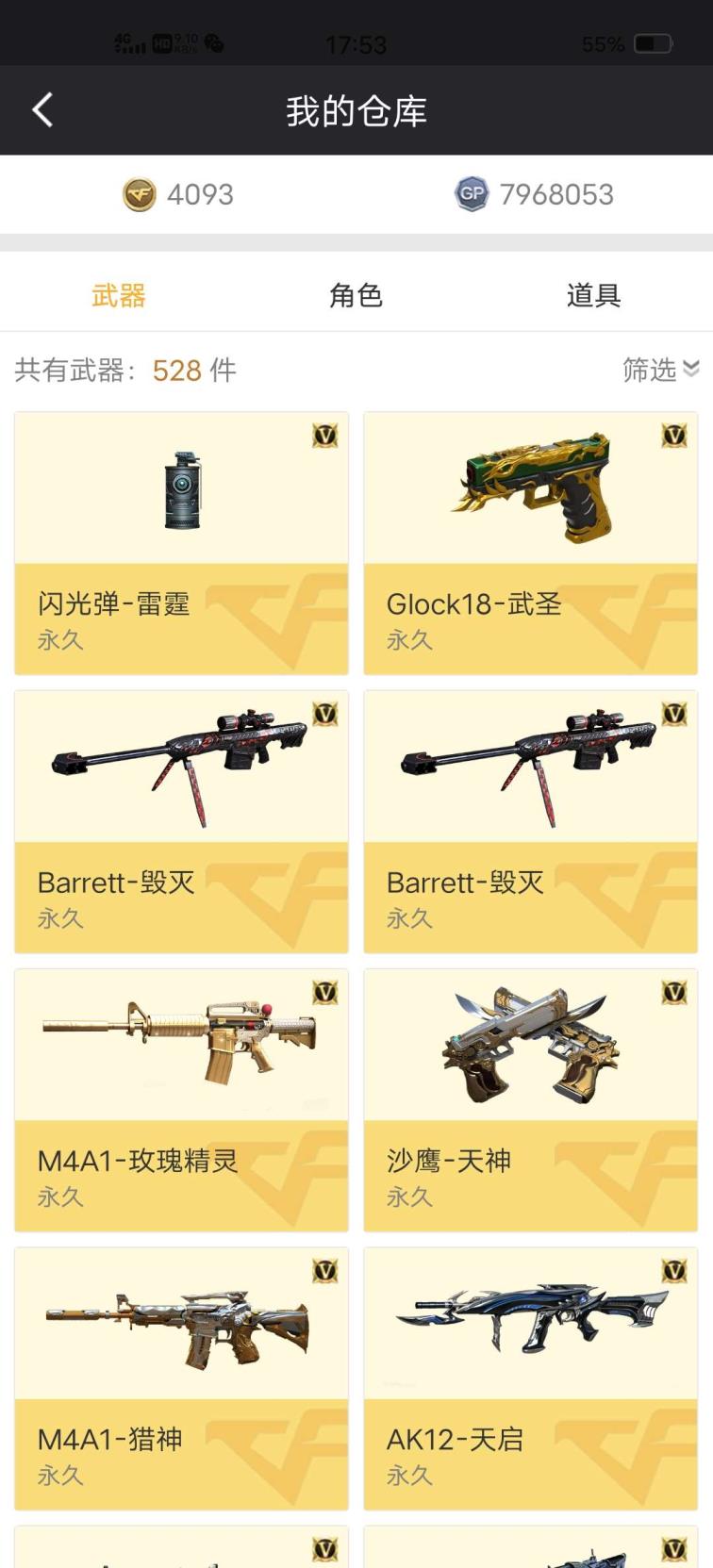Expand the 筛选 filter dropdown
The height and width of the screenshot is (1568, 713).
click(660, 370)
